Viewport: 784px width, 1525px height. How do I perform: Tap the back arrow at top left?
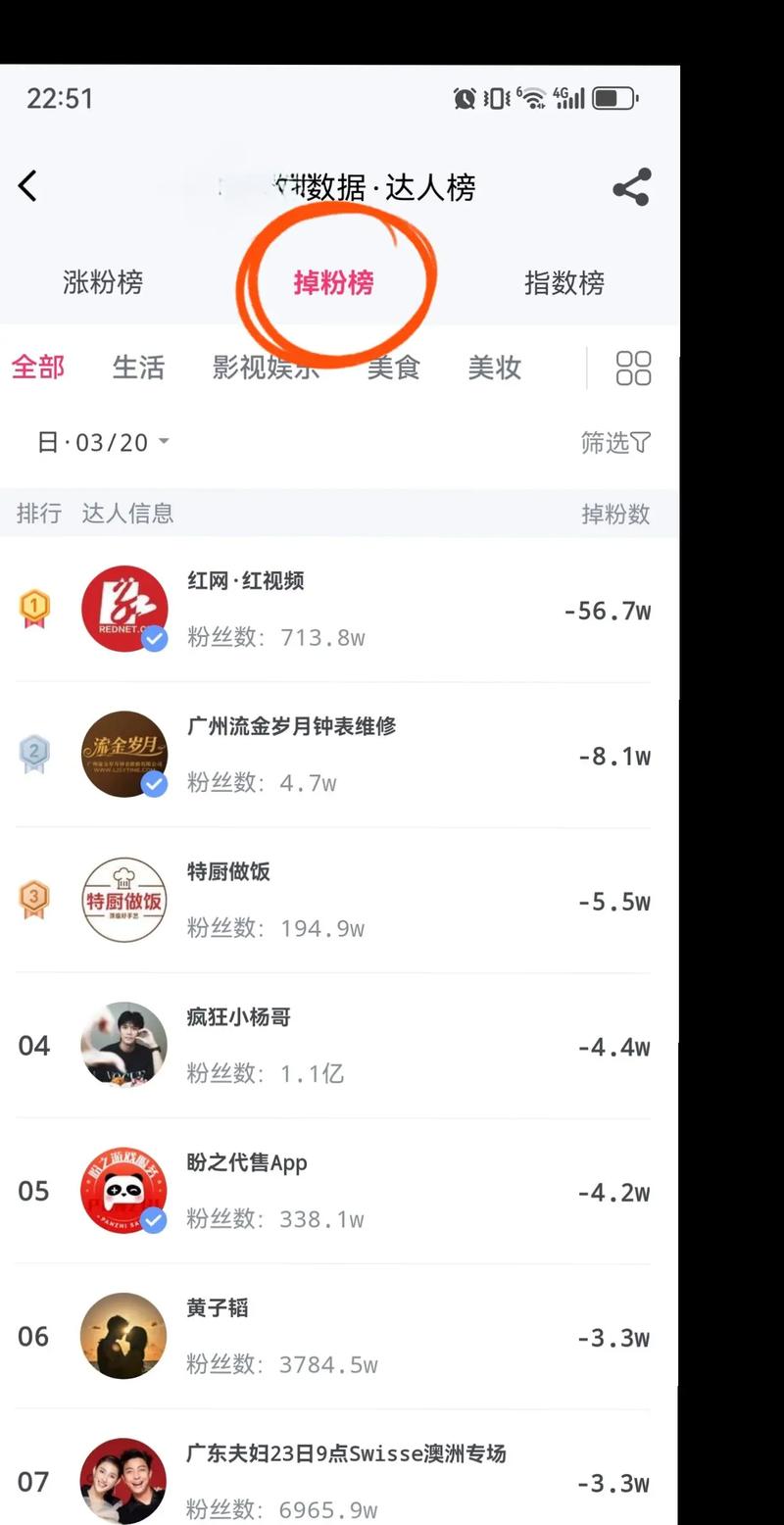tap(27, 186)
